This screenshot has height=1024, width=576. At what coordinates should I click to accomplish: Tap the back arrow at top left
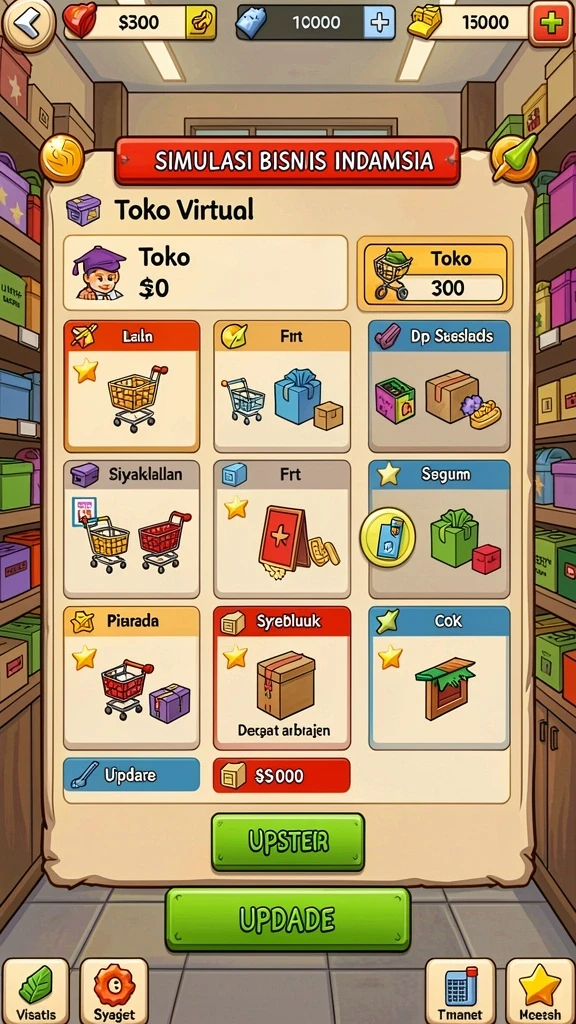tap(27, 25)
